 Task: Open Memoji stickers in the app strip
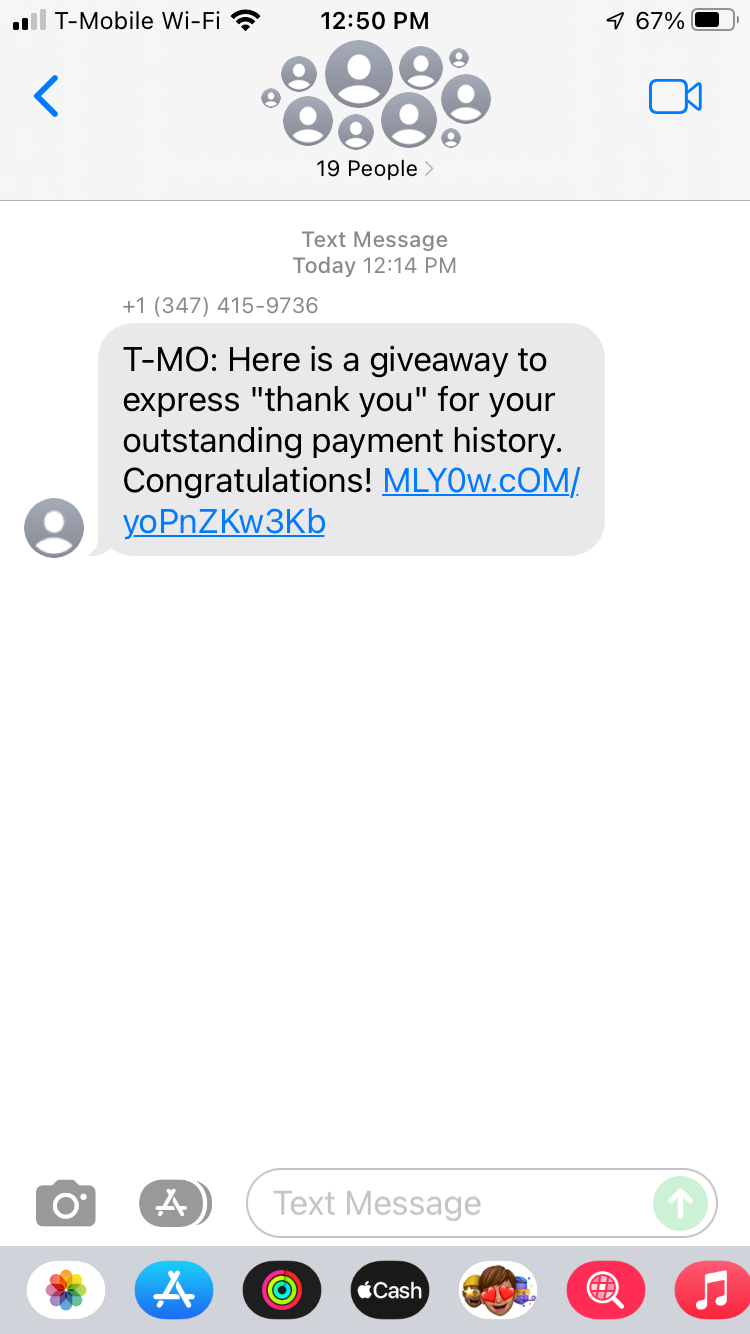498,1290
